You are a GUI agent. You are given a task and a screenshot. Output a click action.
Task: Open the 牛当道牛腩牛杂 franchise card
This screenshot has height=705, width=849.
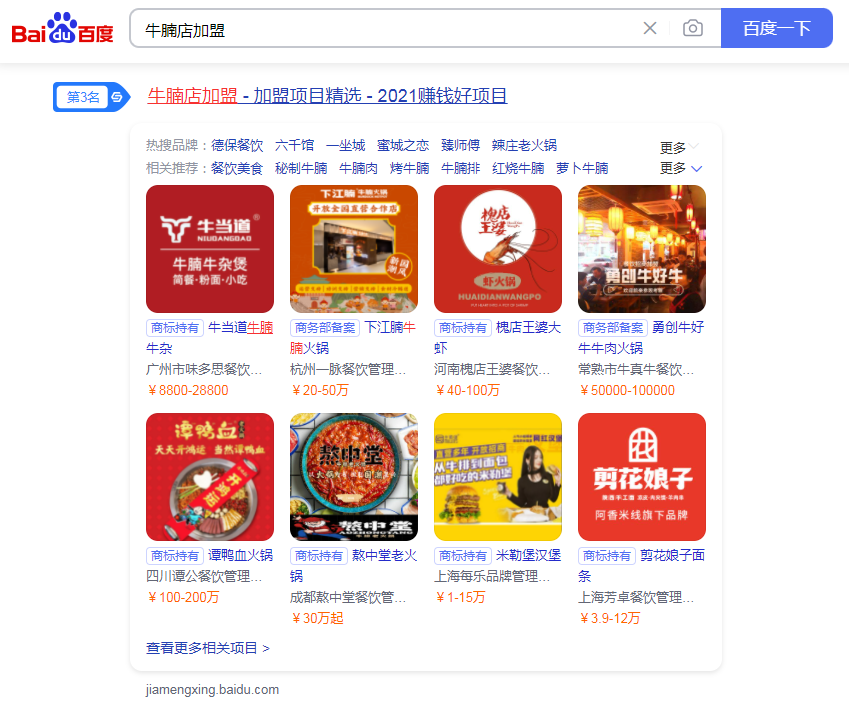(x=210, y=249)
